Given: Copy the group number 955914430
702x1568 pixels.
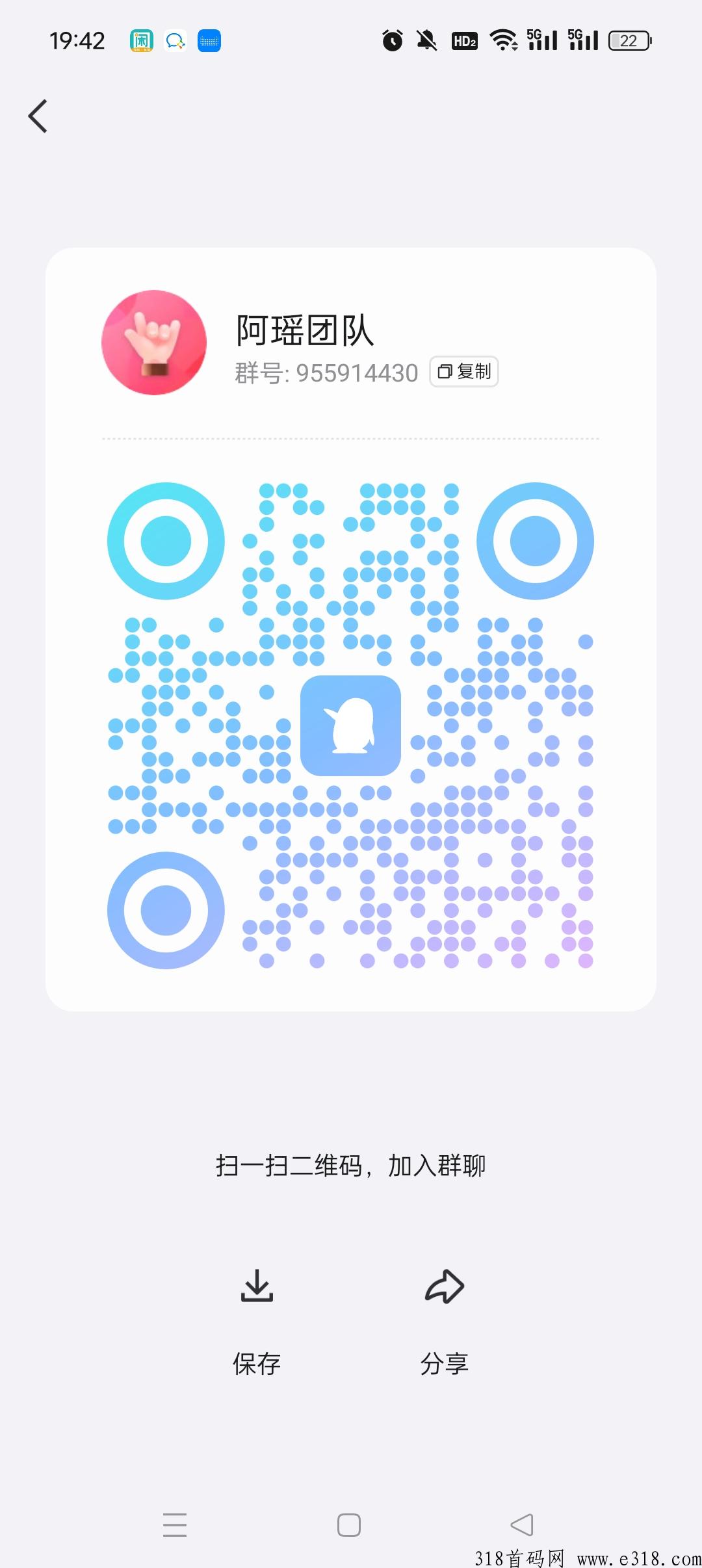Looking at the screenshot, I should pyautogui.click(x=464, y=372).
